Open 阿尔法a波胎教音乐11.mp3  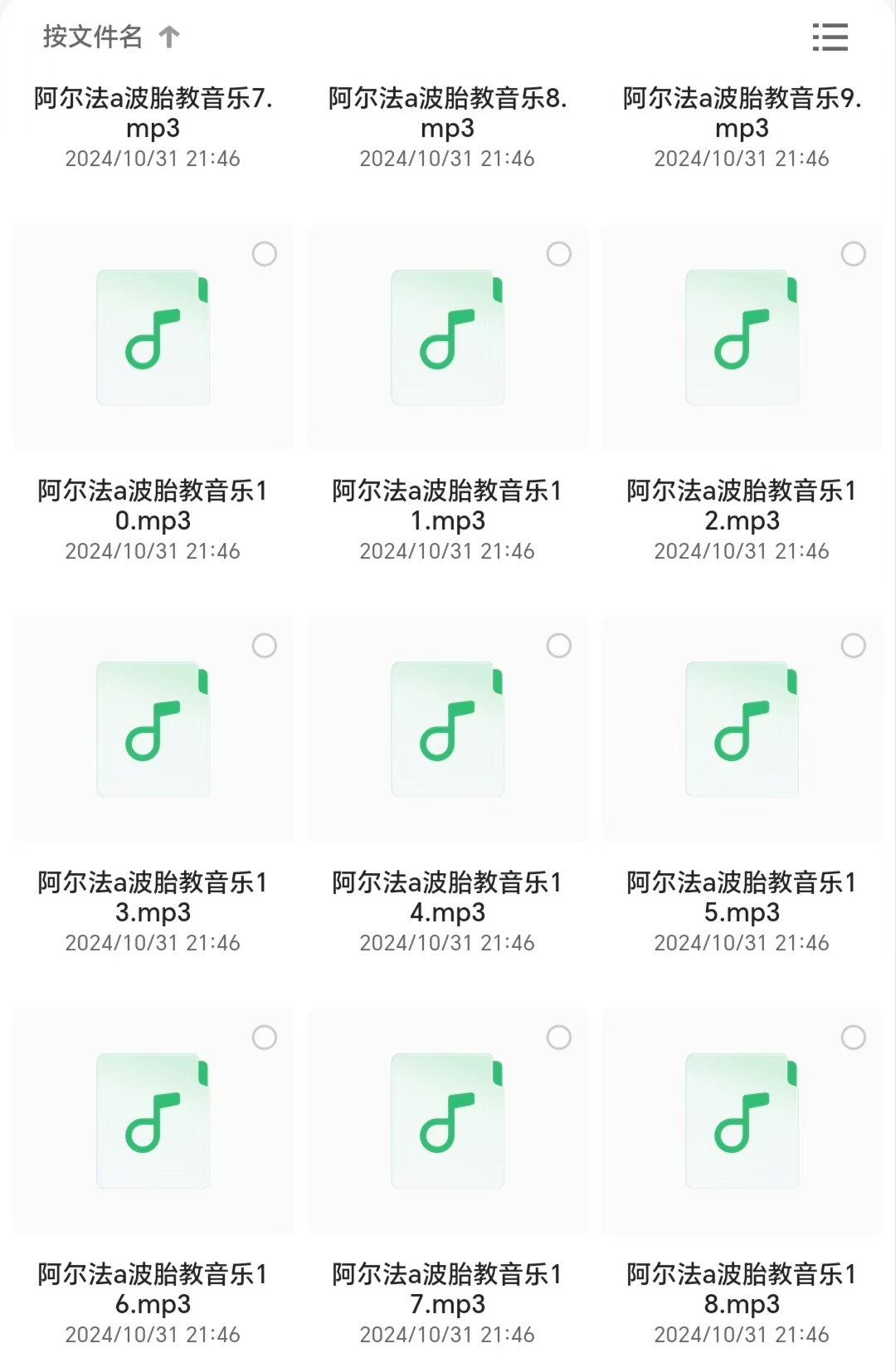click(x=448, y=338)
